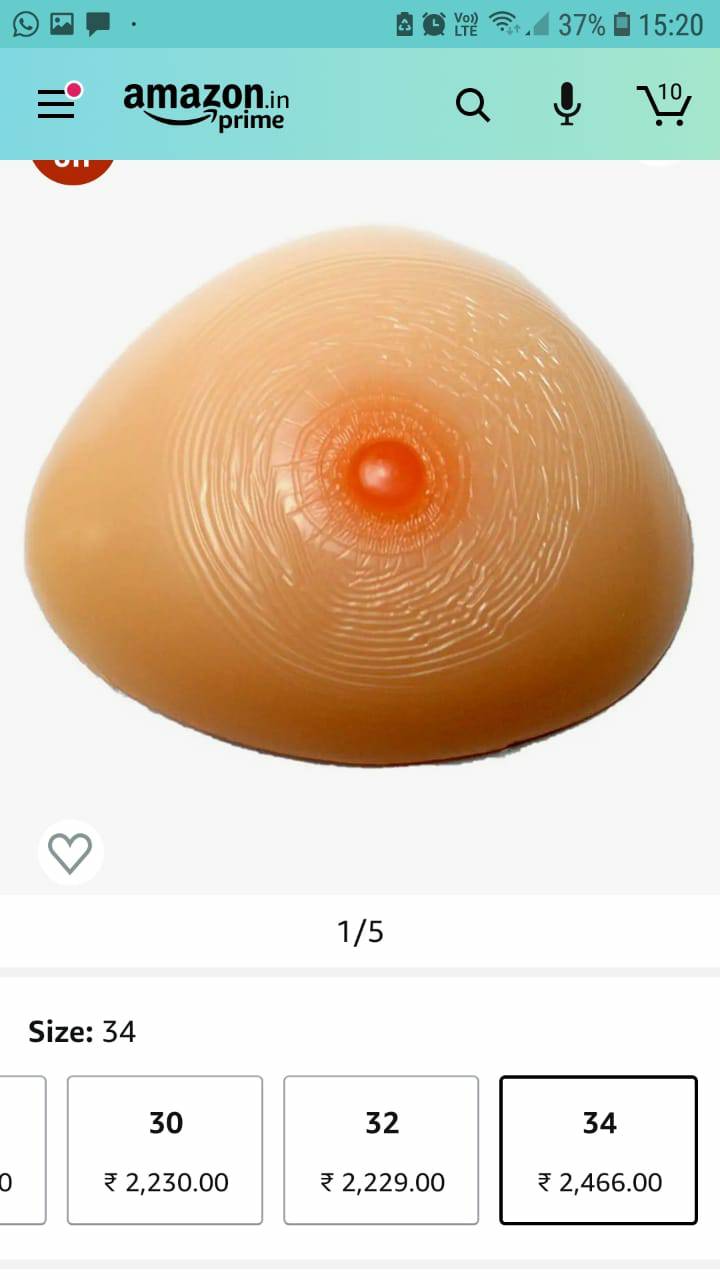Open the hamburger menu
This screenshot has height=1280, width=720.
pos(57,103)
